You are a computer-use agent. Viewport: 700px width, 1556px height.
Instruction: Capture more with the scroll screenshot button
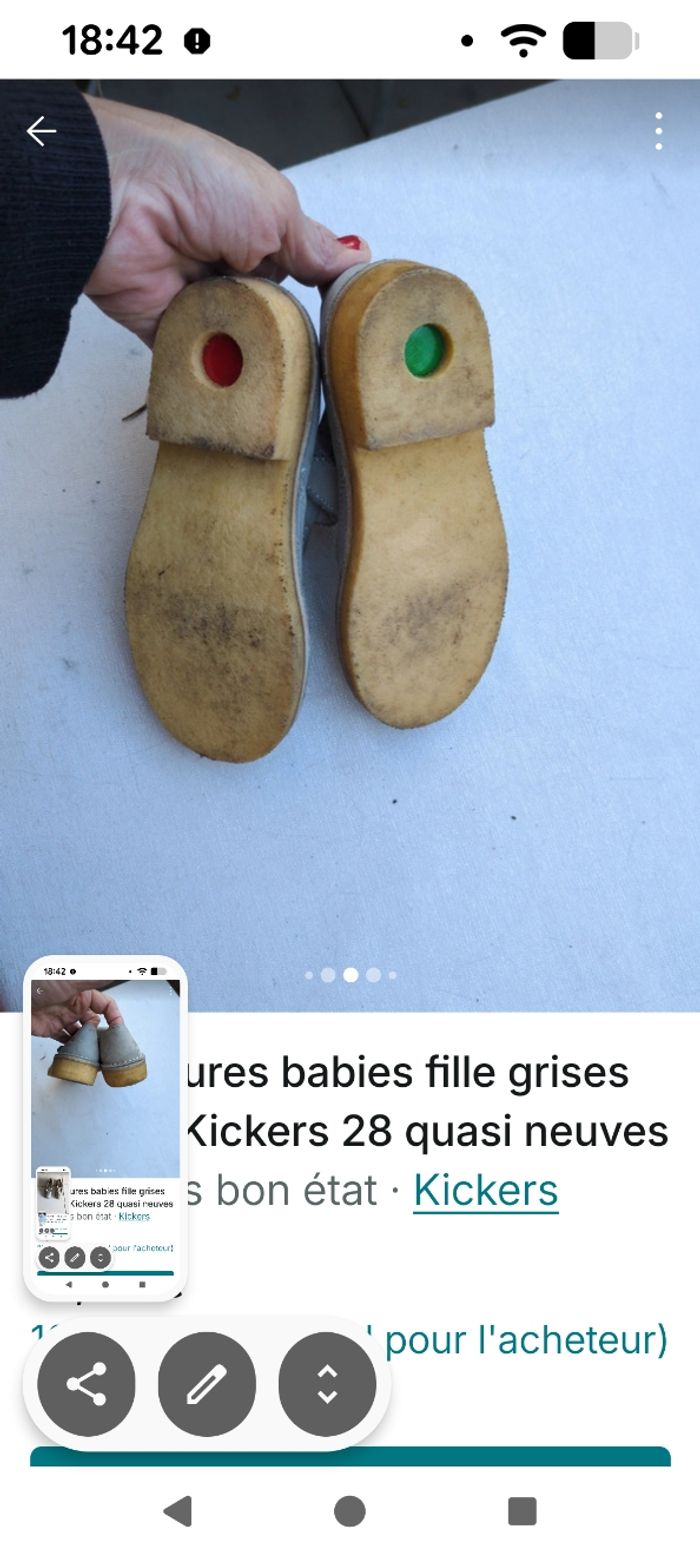click(327, 1384)
